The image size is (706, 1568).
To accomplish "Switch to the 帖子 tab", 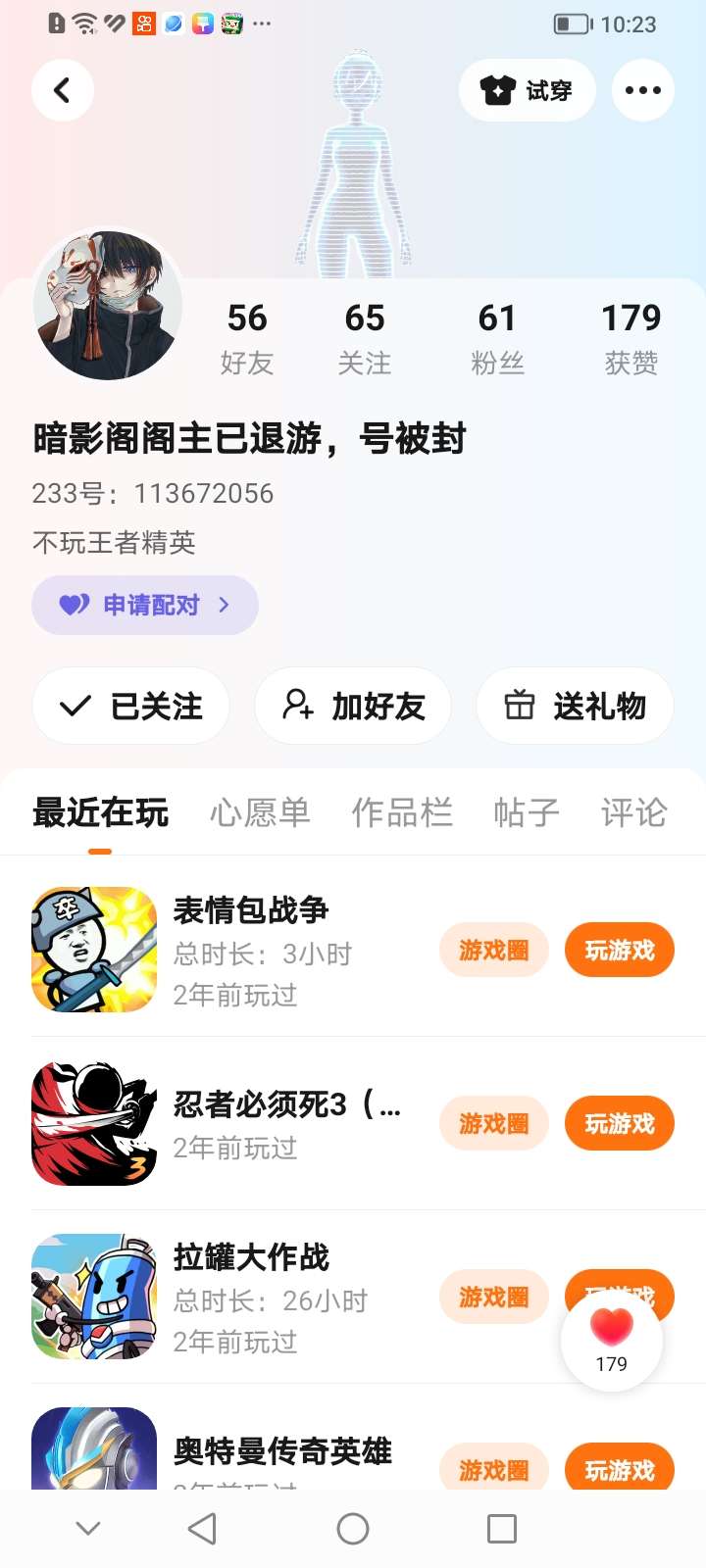I will click(x=527, y=812).
